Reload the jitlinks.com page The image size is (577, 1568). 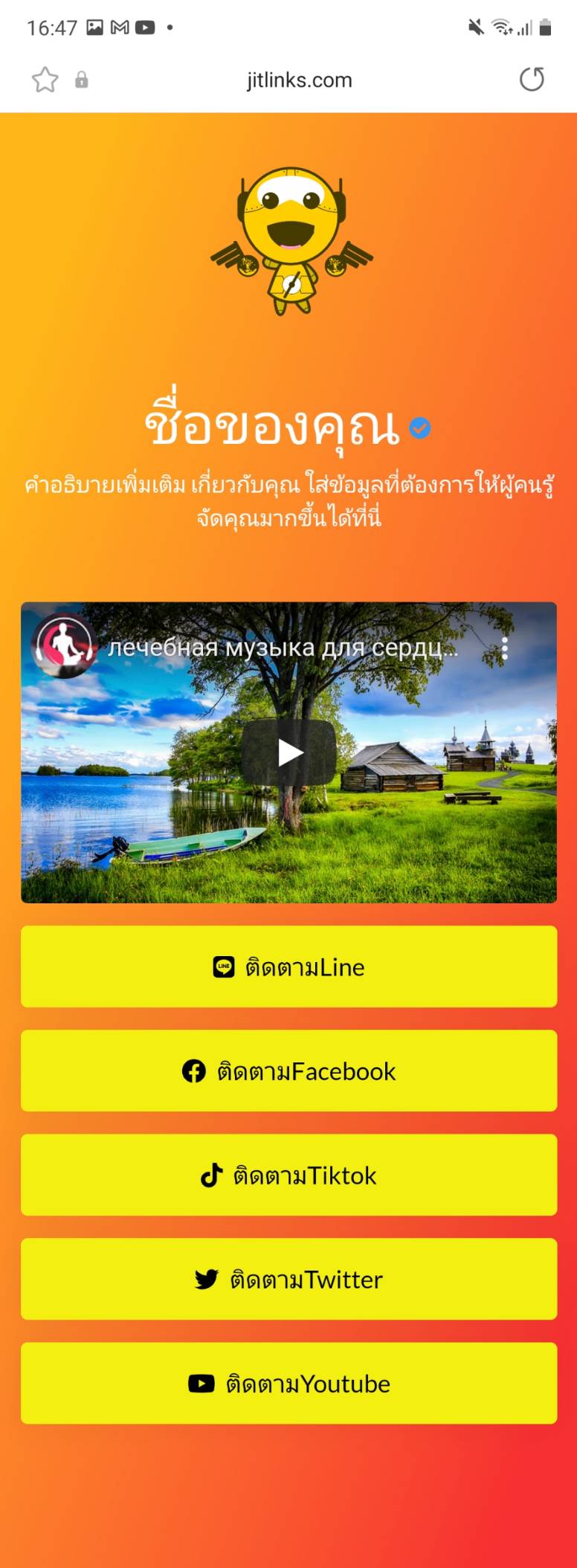point(532,79)
